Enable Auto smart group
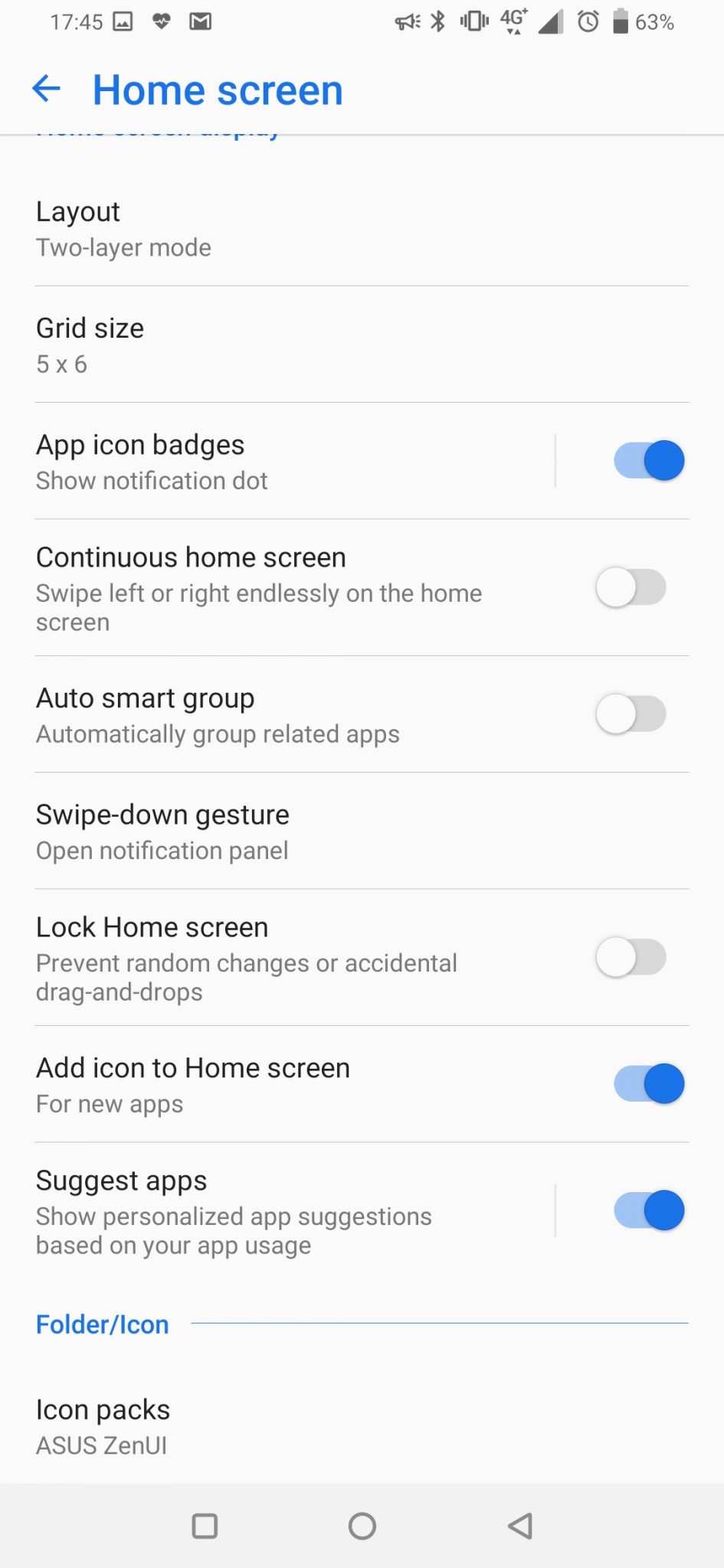 coord(631,714)
